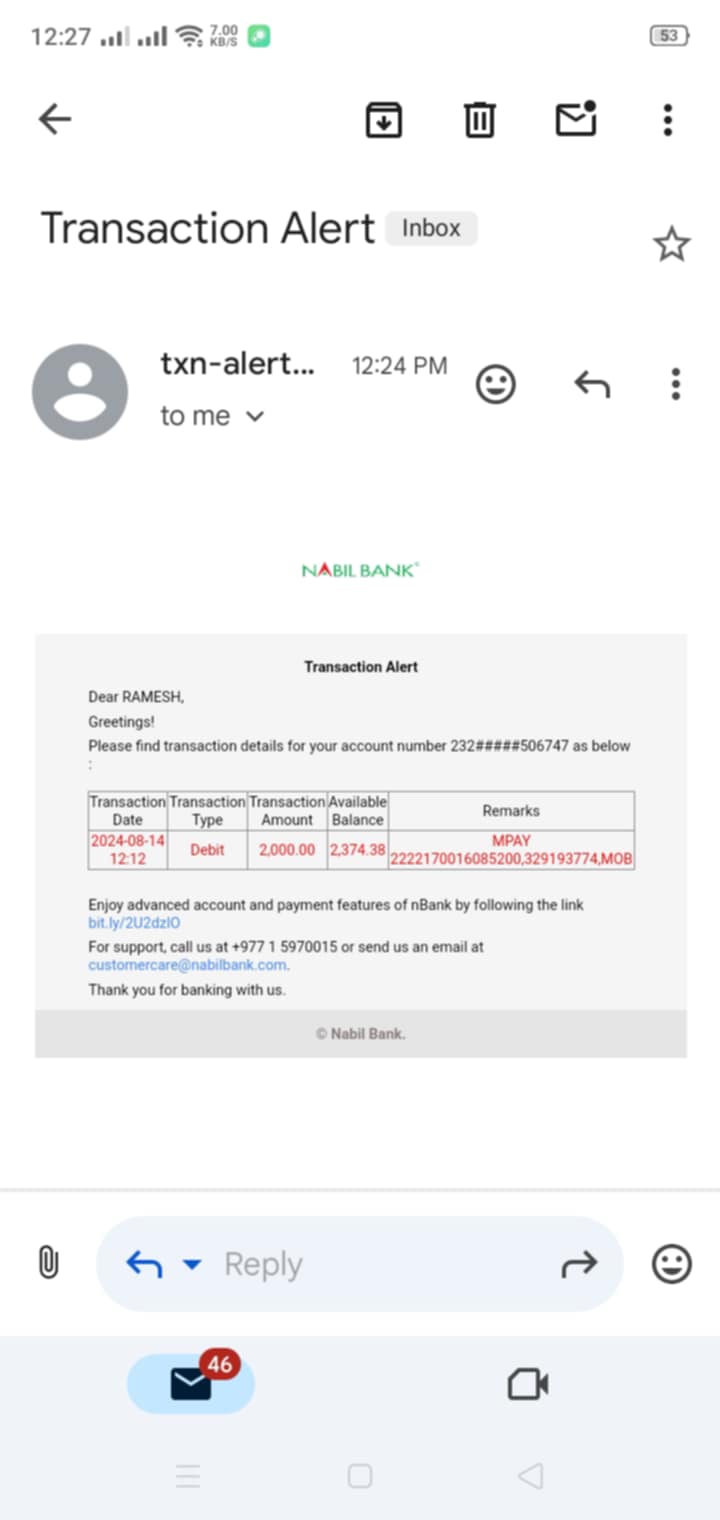The image size is (720, 1520).
Task: Delete this email with the trash icon
Action: 480,120
